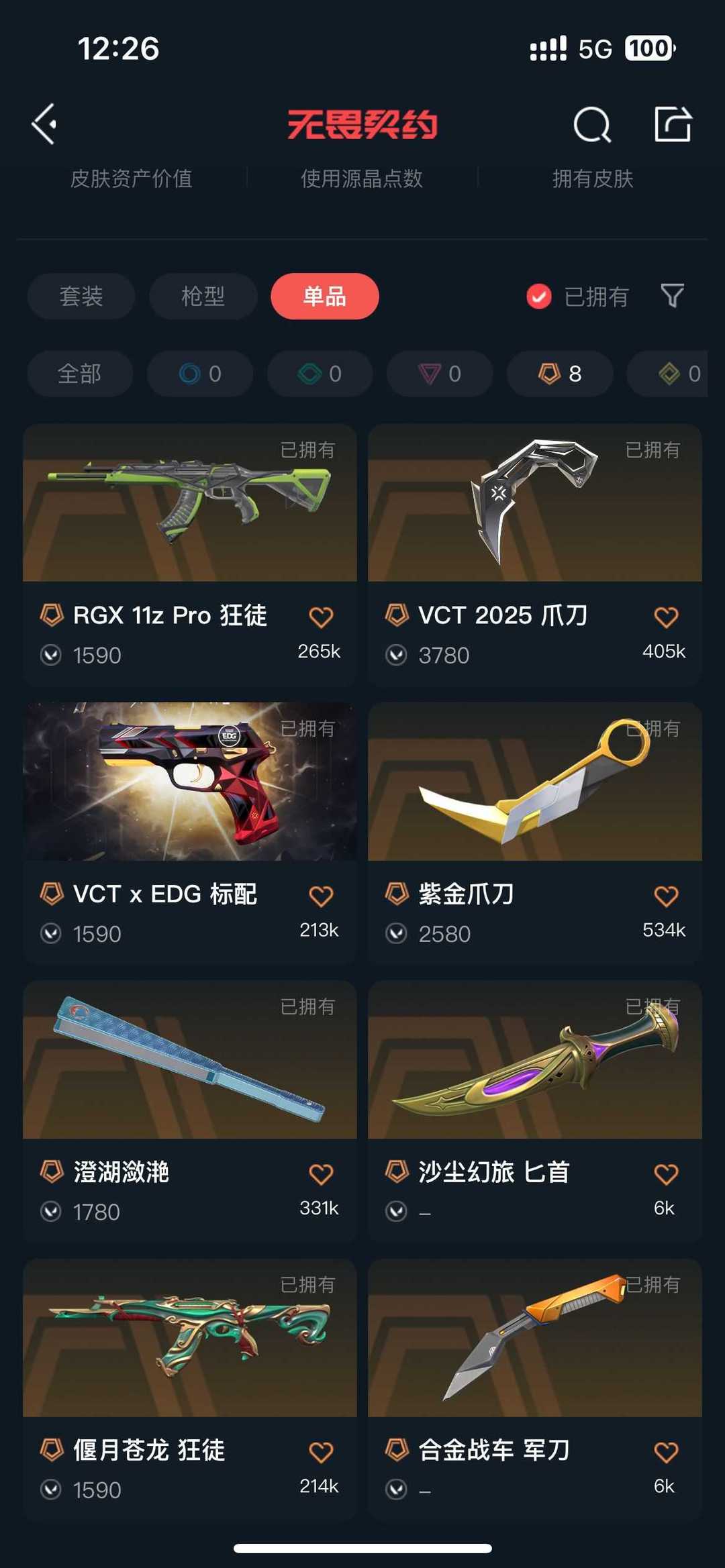Image resolution: width=725 pixels, height=1568 pixels.
Task: Uncheck the 已拥有 filter checkbox
Action: [538, 296]
